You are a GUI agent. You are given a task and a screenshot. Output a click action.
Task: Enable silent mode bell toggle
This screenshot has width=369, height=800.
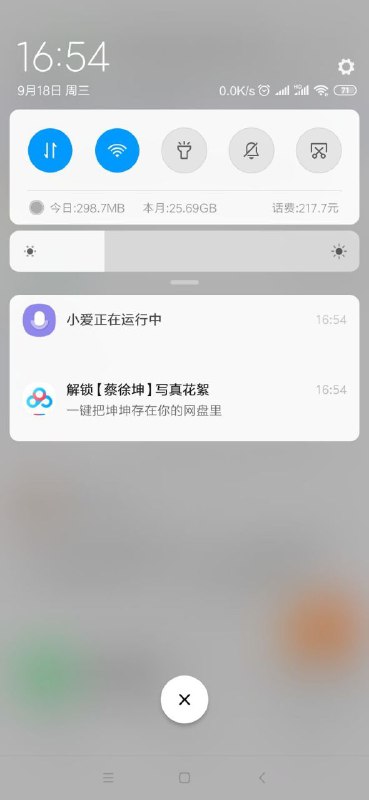(x=252, y=151)
